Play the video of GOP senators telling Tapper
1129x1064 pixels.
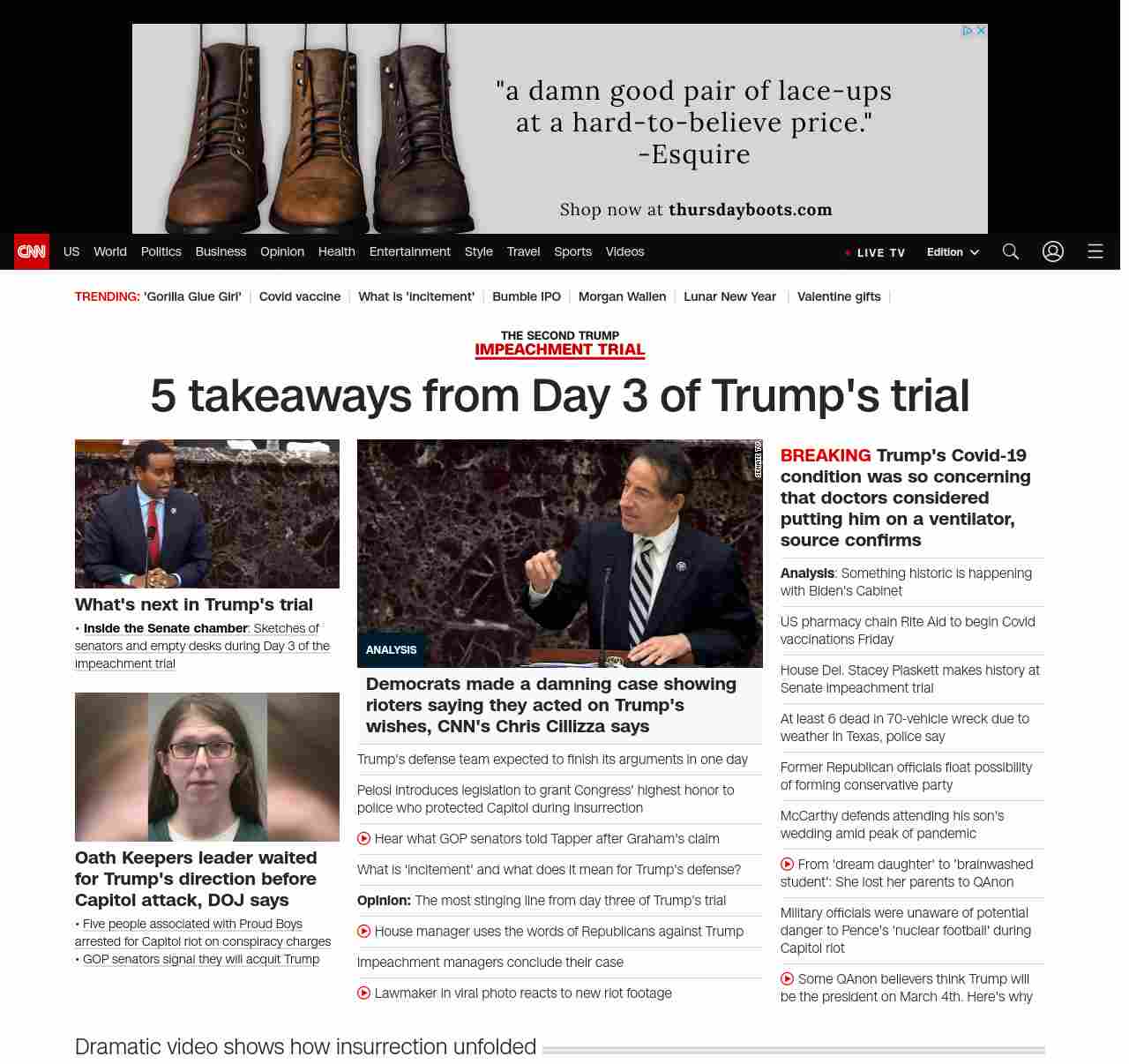(546, 838)
